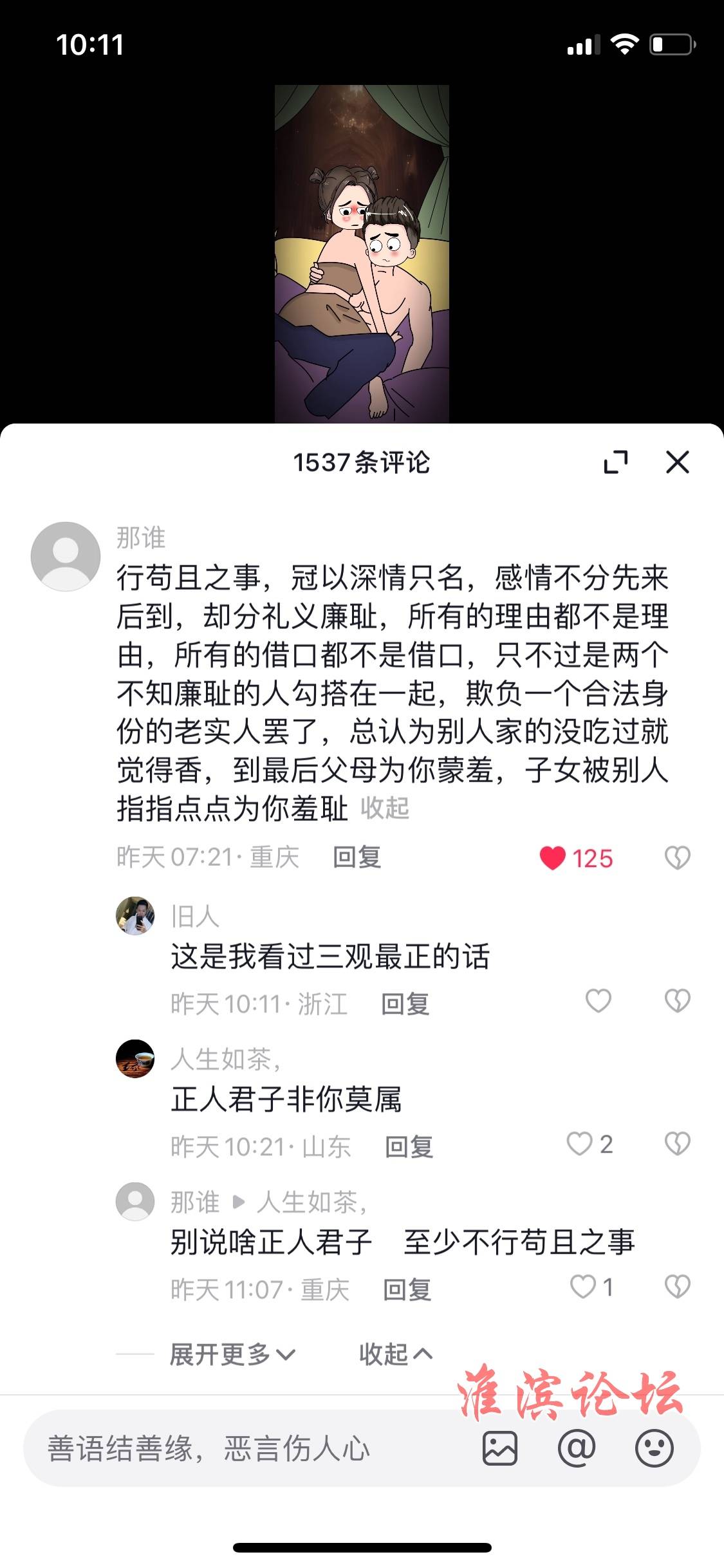Collapse the reply thread with 收起
This screenshot has width=724, height=1568.
click(x=395, y=1354)
